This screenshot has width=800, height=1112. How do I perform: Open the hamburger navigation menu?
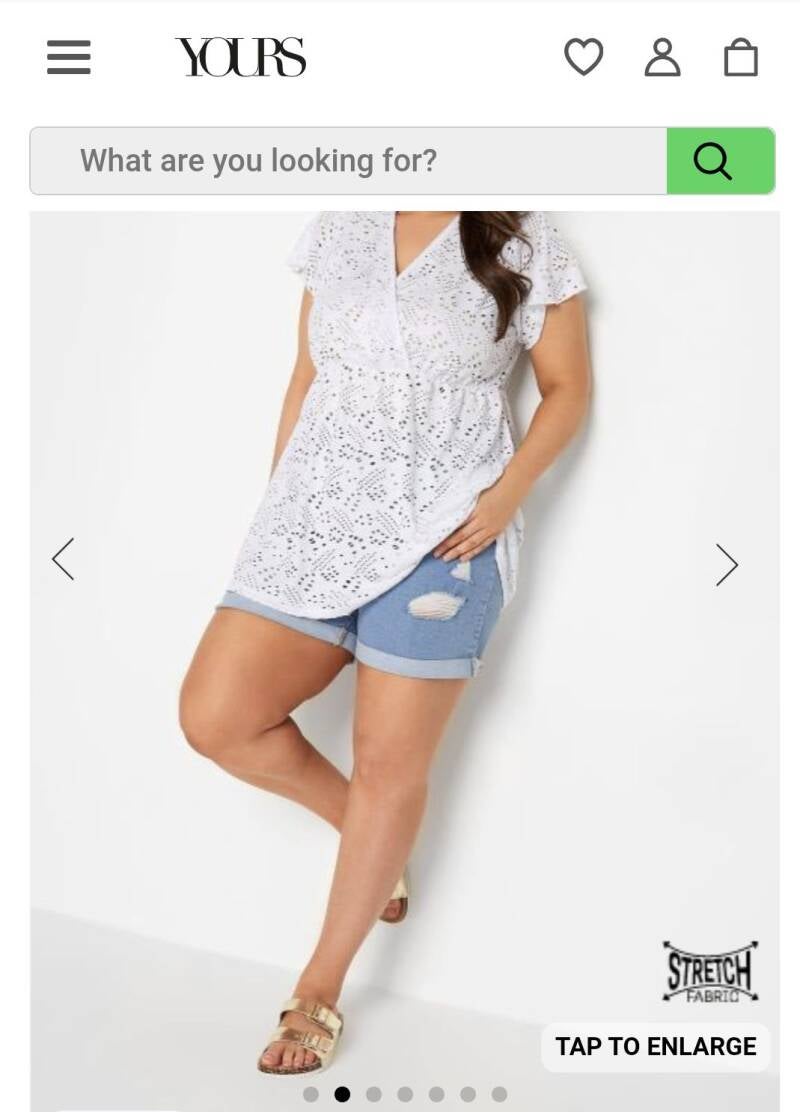point(69,57)
